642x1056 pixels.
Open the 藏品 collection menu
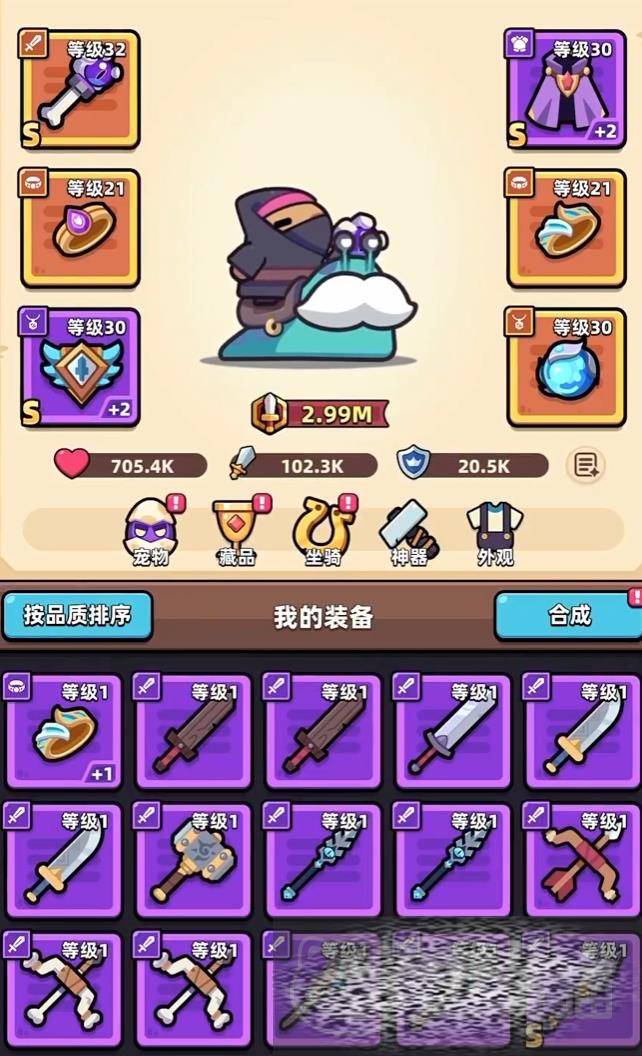pos(236,532)
